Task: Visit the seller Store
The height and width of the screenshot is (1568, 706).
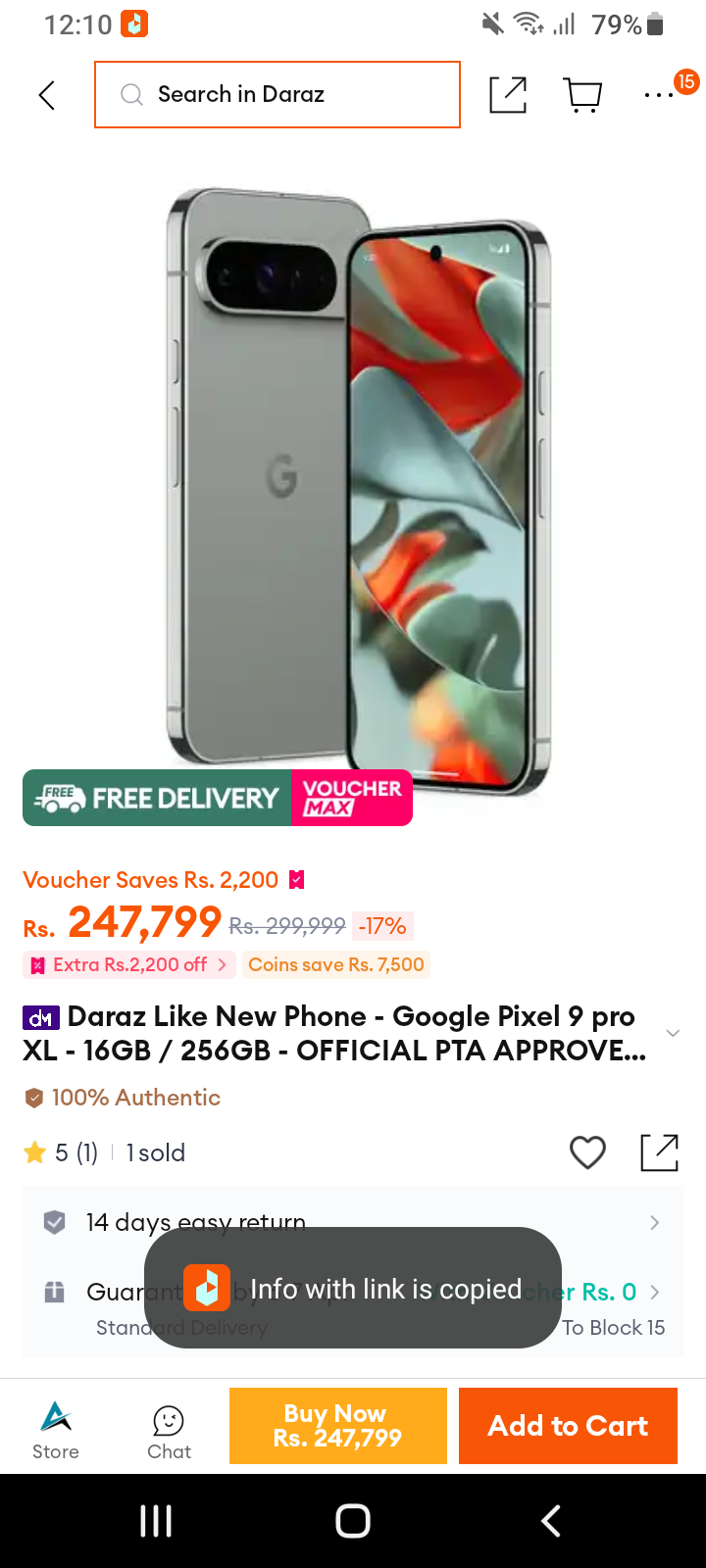Action: coord(56,1431)
